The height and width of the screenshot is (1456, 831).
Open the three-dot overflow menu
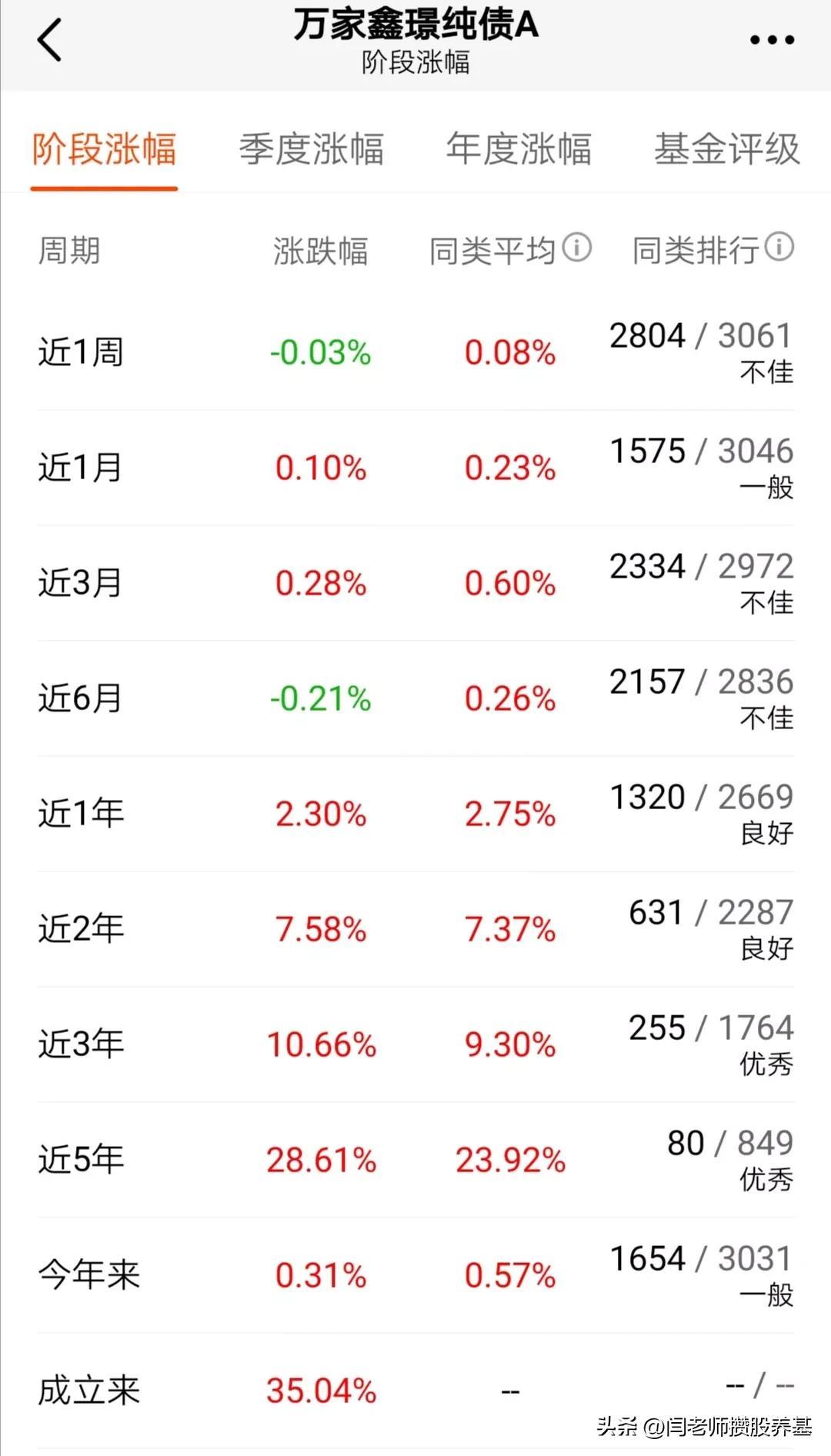772,40
